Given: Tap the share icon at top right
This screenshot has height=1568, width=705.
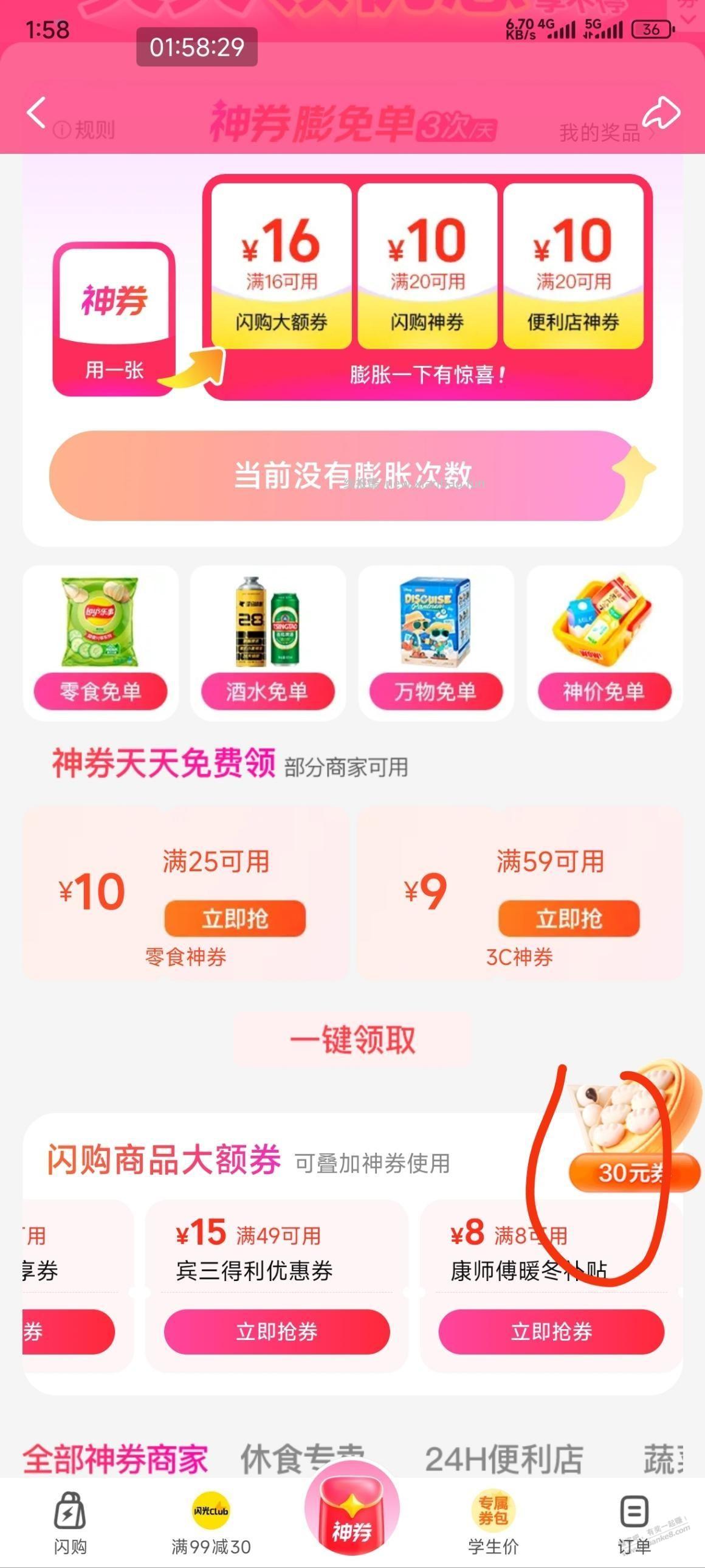Looking at the screenshot, I should (662, 112).
